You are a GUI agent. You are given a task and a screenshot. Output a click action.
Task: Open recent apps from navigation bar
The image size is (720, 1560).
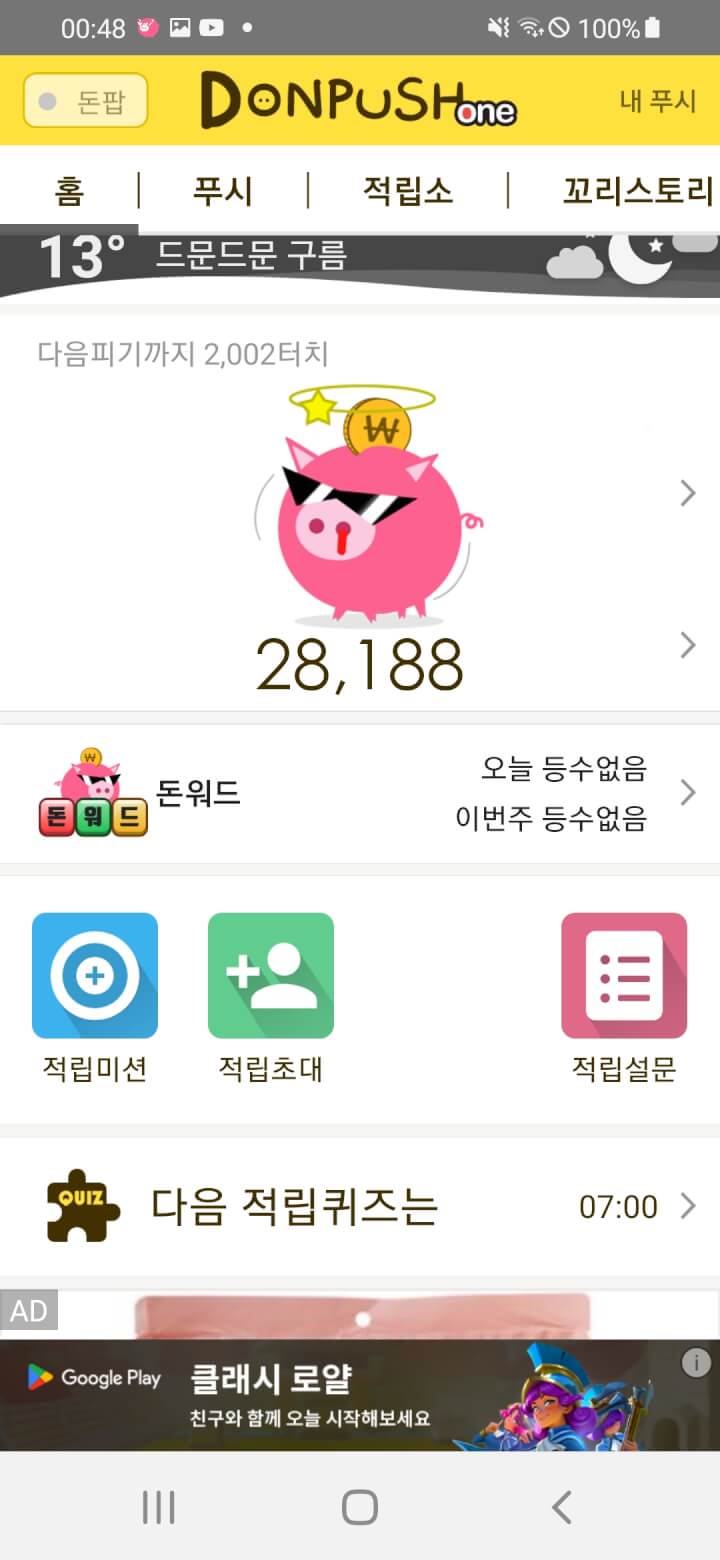click(158, 1507)
